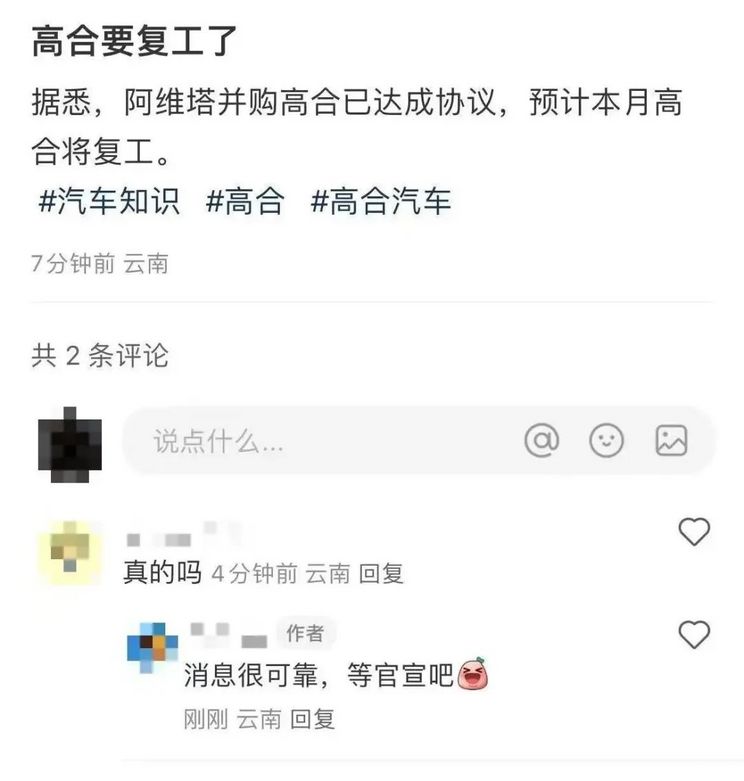
Task: Open the #高合 hashtag
Action: tap(245, 202)
